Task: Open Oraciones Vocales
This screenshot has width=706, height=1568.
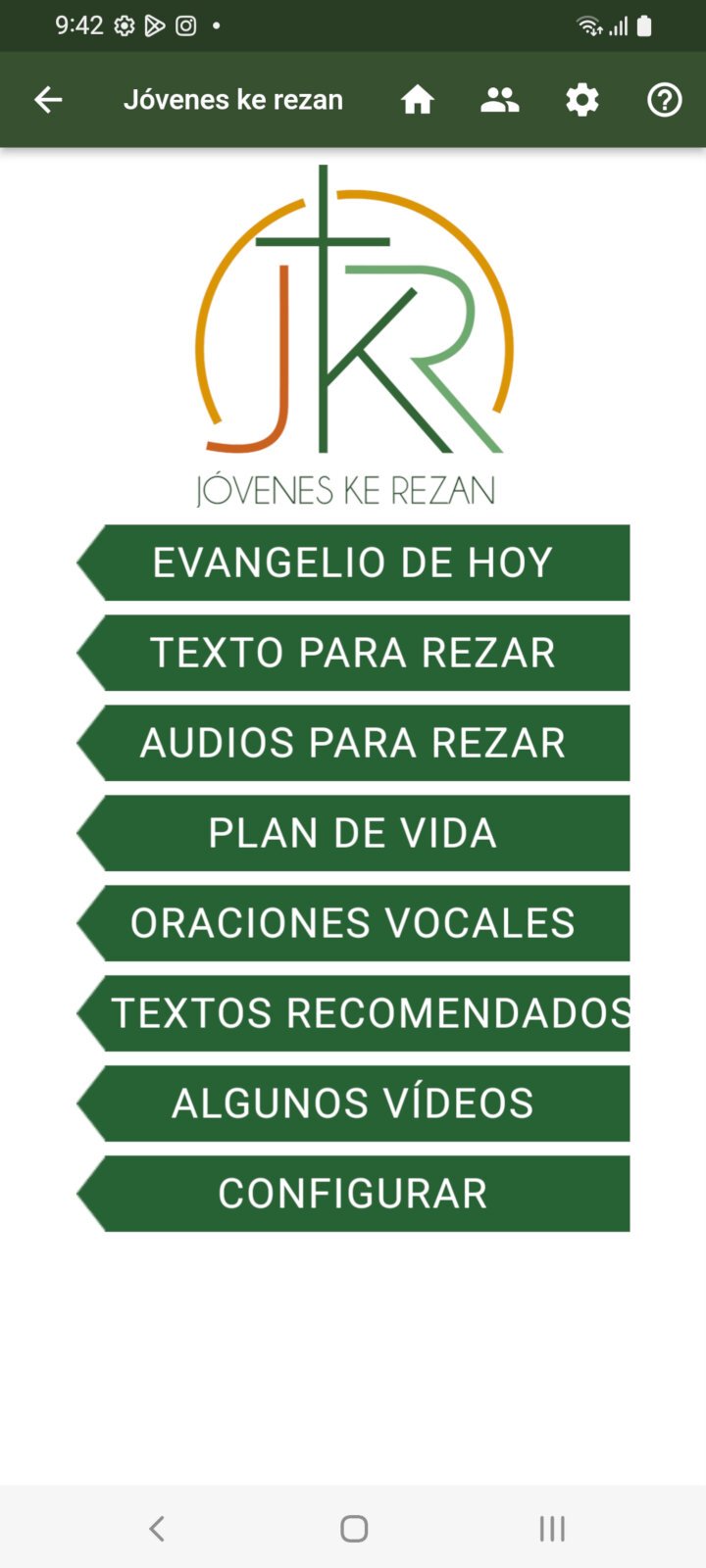Action: (x=353, y=923)
